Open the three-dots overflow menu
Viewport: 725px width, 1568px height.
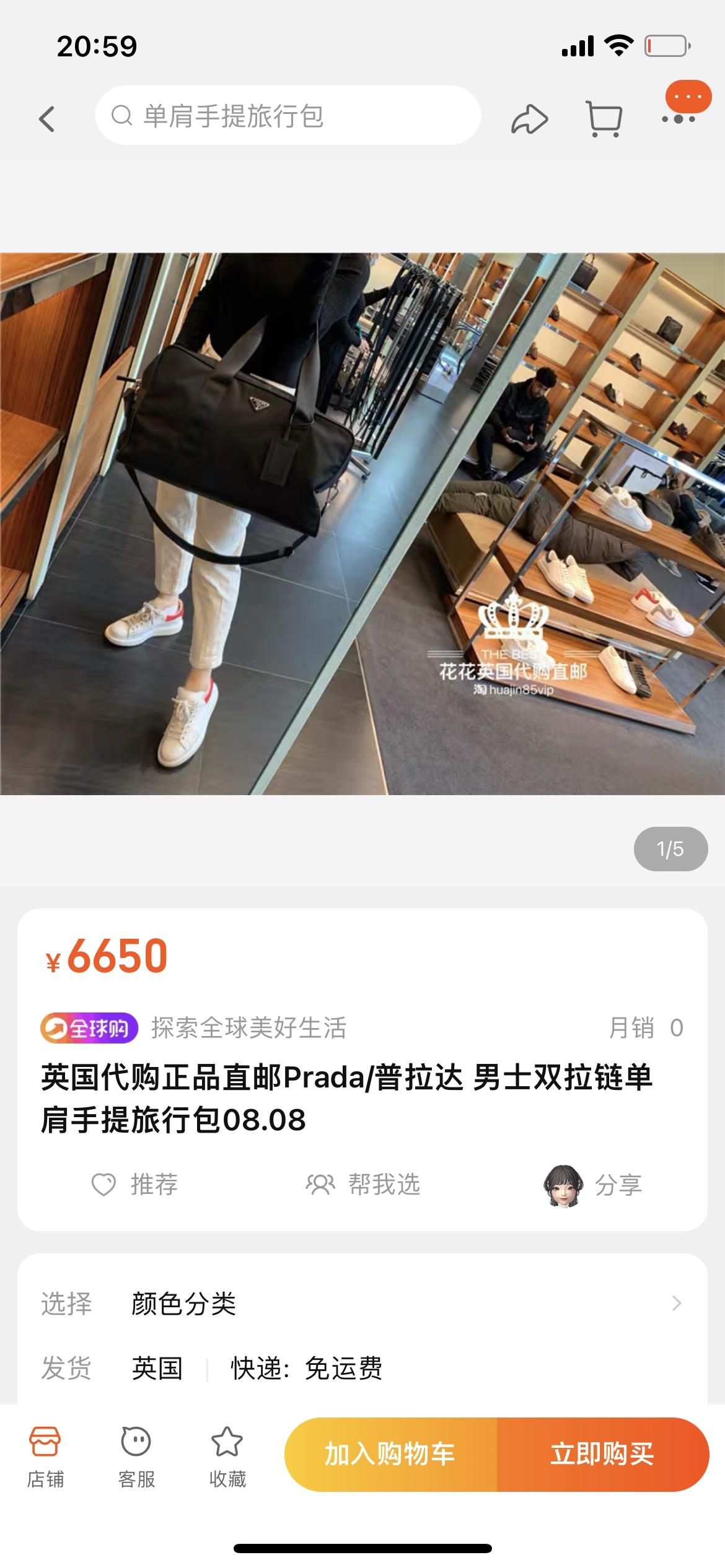[x=679, y=118]
